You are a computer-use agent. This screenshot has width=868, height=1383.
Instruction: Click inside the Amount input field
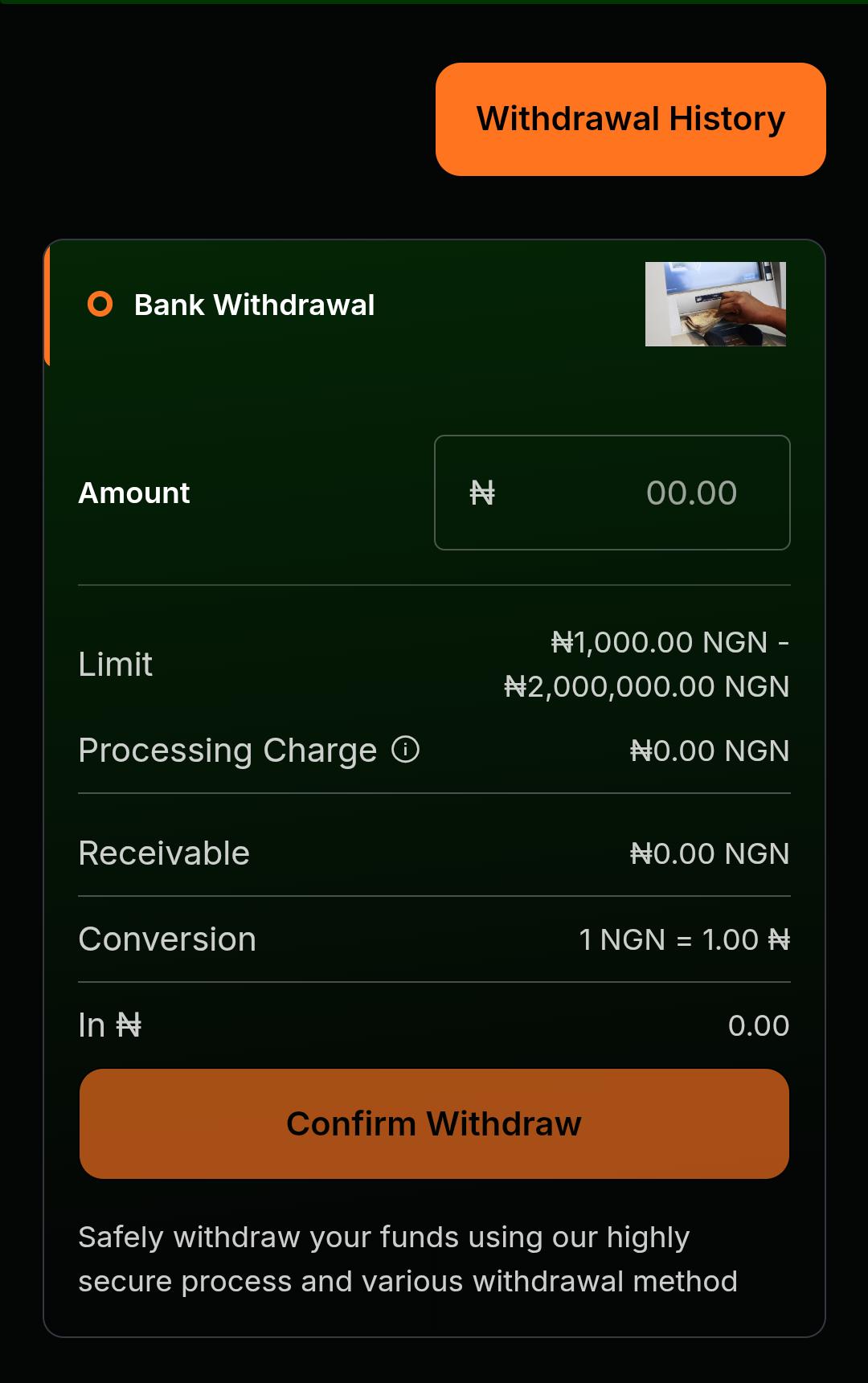[612, 493]
